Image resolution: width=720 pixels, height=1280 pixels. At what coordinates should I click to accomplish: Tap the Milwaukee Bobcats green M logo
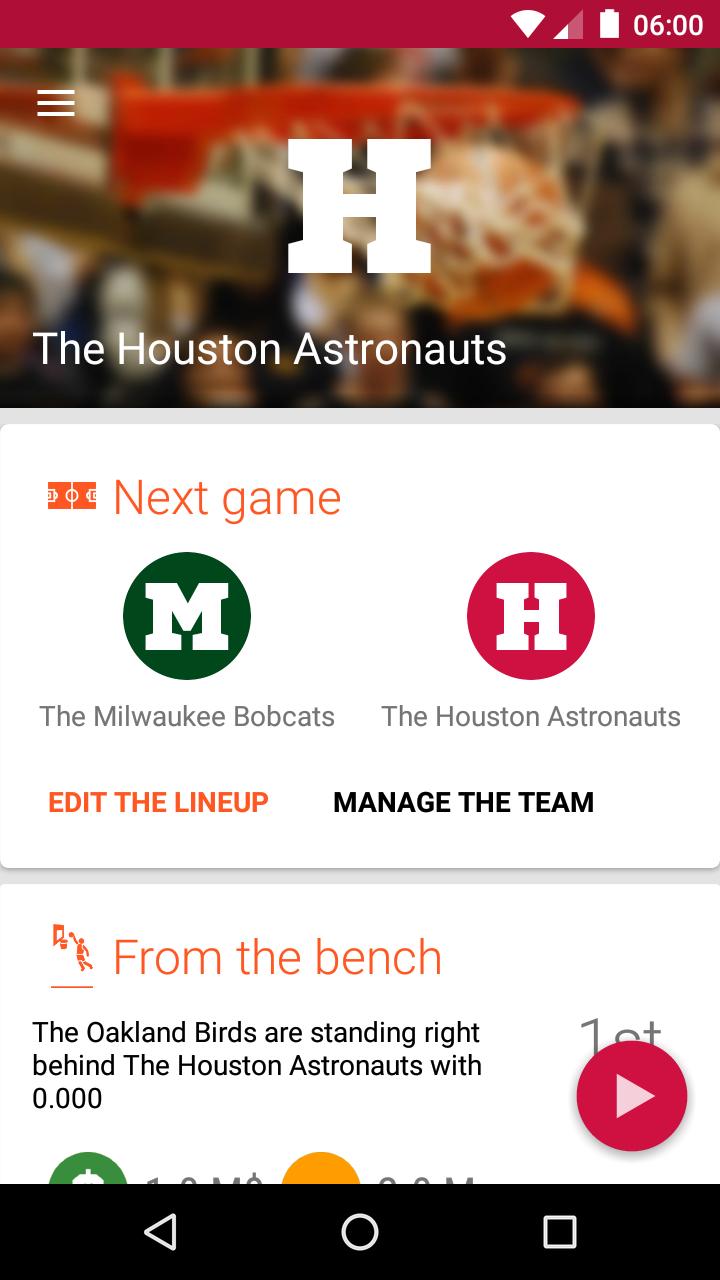coord(186,615)
